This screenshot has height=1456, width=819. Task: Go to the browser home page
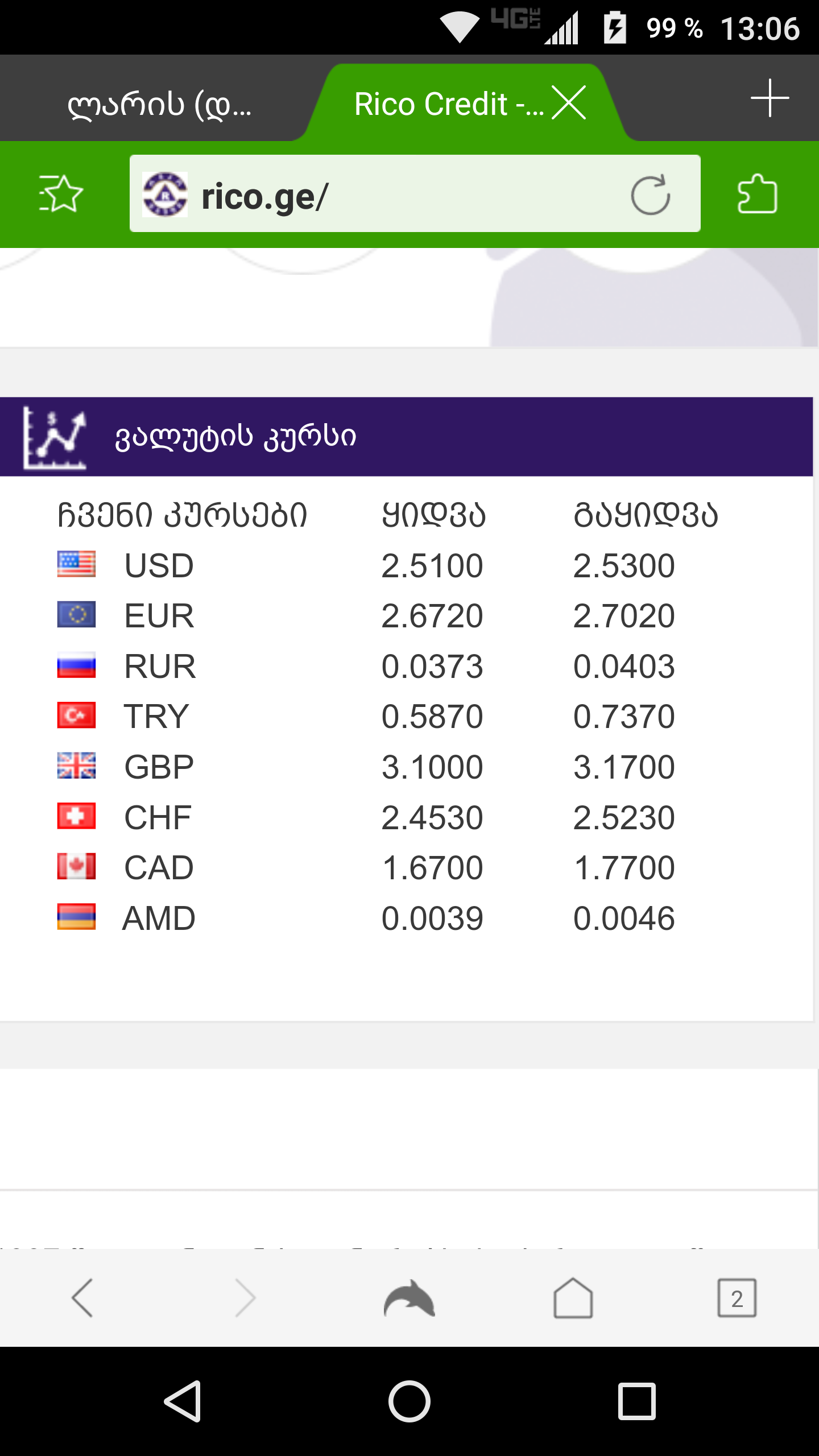573,1298
